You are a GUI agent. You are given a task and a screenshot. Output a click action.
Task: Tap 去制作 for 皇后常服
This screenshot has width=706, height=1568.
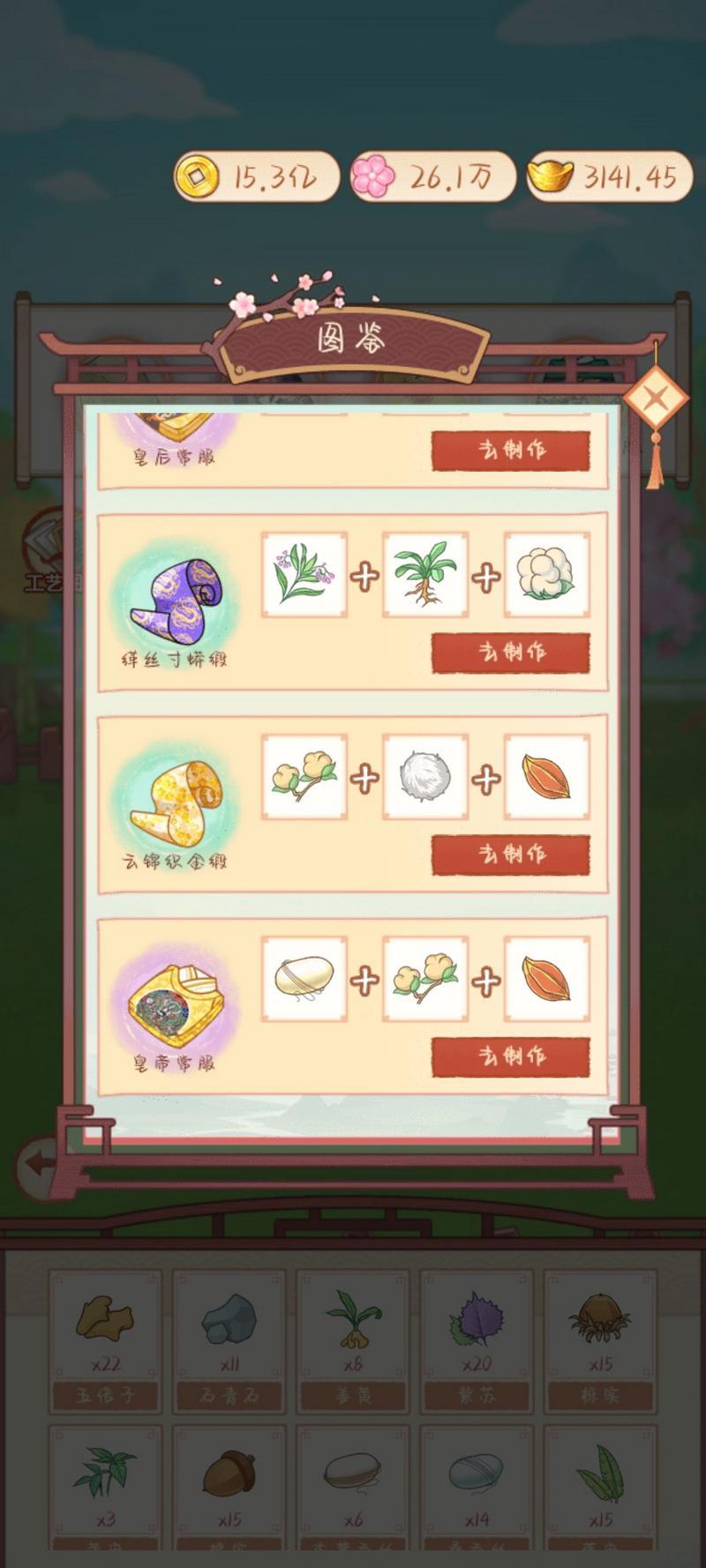pos(510,451)
